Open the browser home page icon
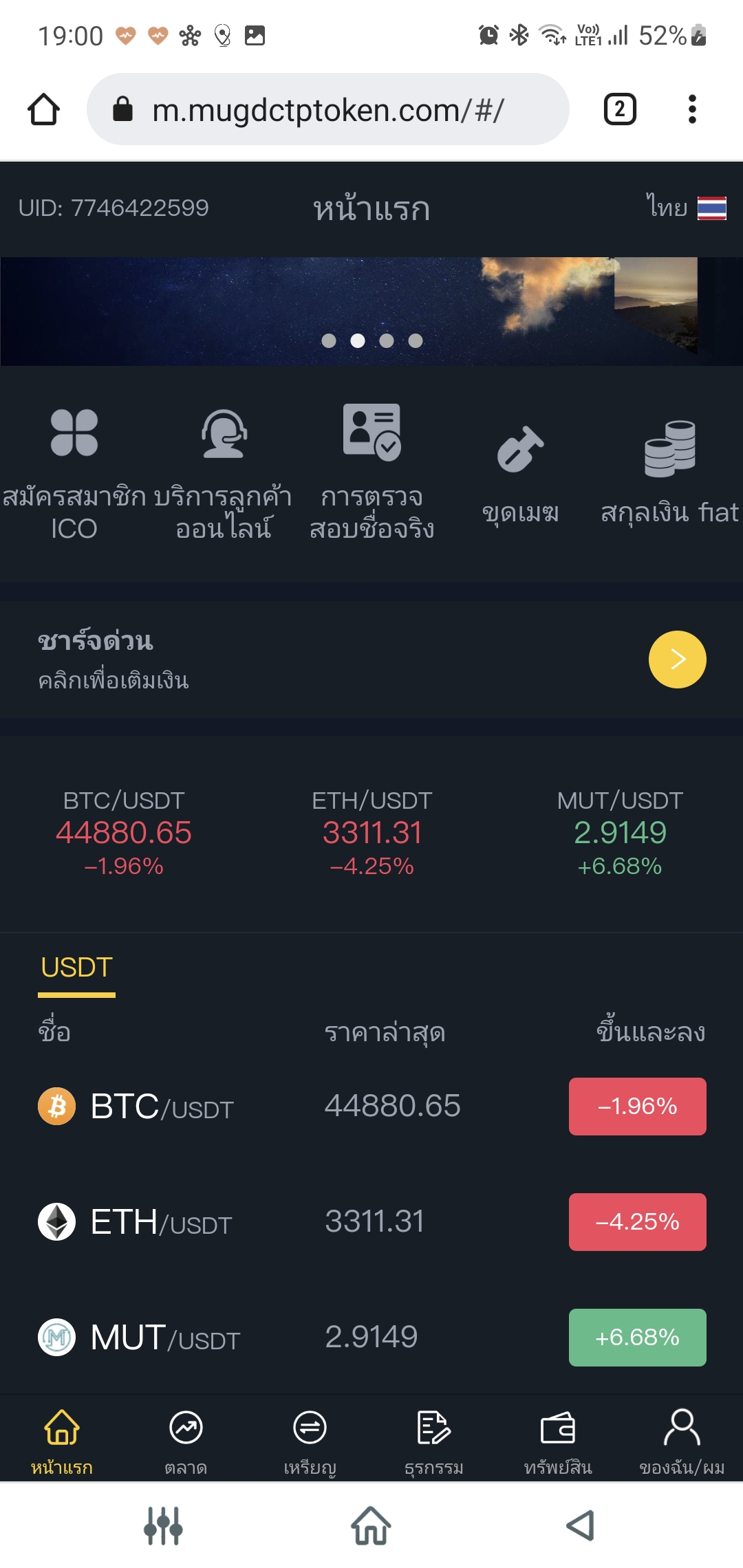Image resolution: width=743 pixels, height=1568 pixels. pyautogui.click(x=43, y=109)
